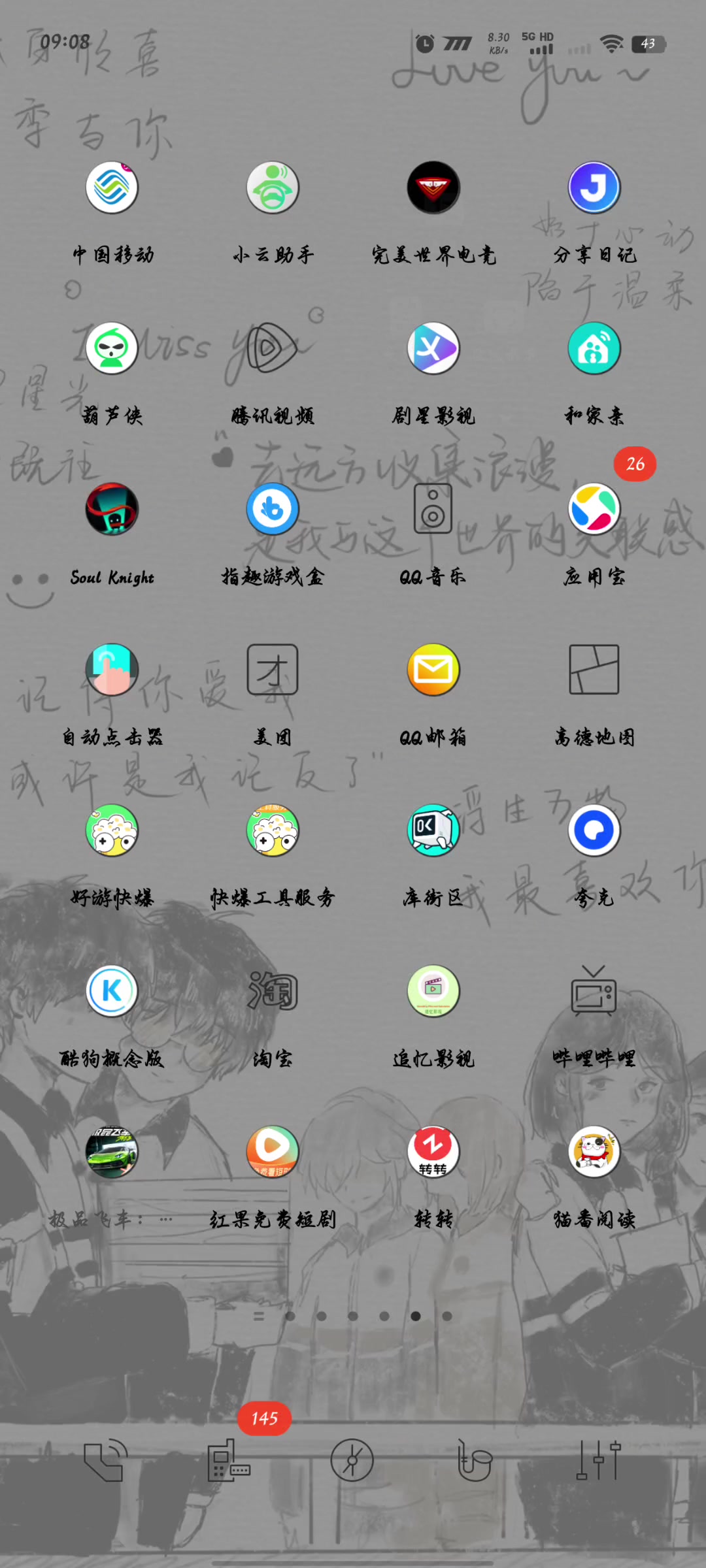Open 红果免费短剧 app
This screenshot has width=706, height=1568.
click(x=273, y=1152)
